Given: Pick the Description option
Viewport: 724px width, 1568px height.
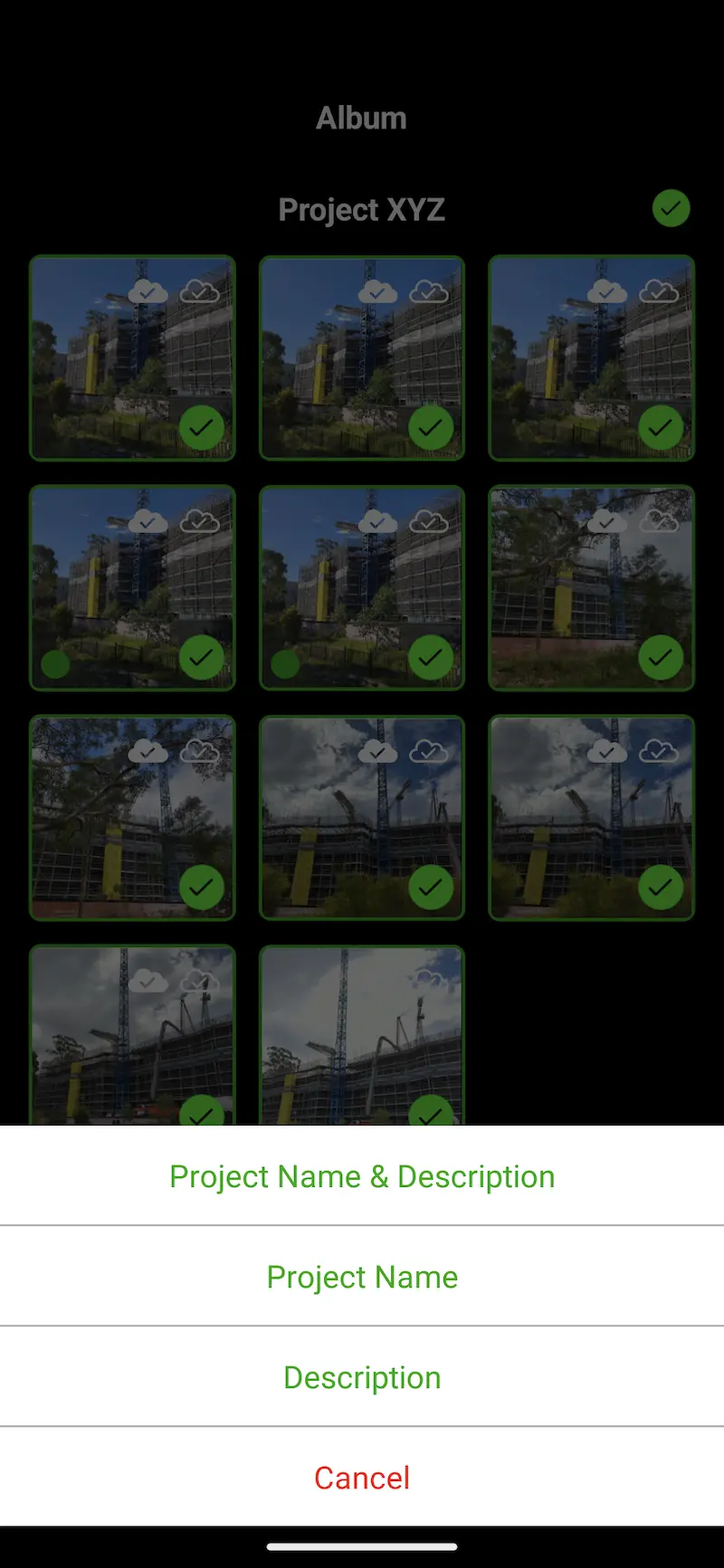Looking at the screenshot, I should point(362,1377).
